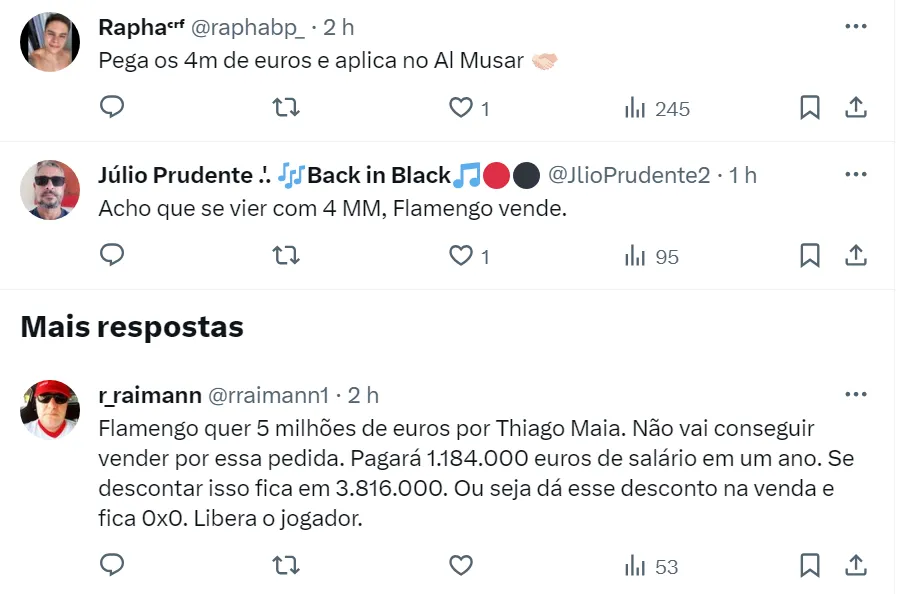Like Júlio Prudente's tweet
The image size is (903, 594).
(x=460, y=256)
